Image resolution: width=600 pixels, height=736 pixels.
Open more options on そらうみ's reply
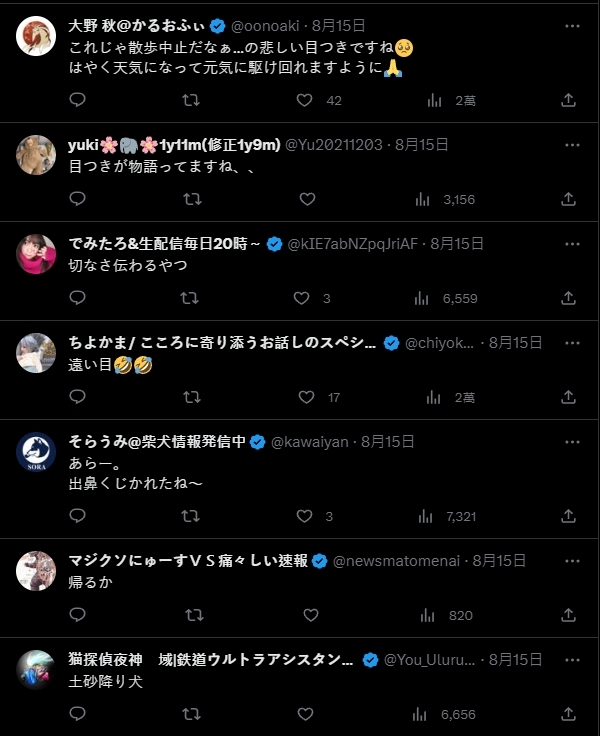click(x=572, y=441)
